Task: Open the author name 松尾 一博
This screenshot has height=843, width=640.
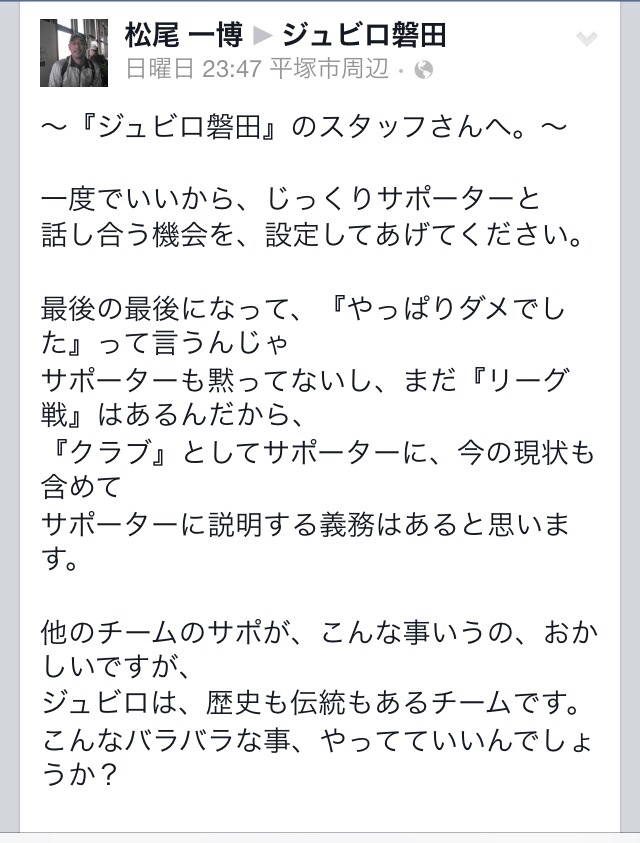Action: point(183,35)
